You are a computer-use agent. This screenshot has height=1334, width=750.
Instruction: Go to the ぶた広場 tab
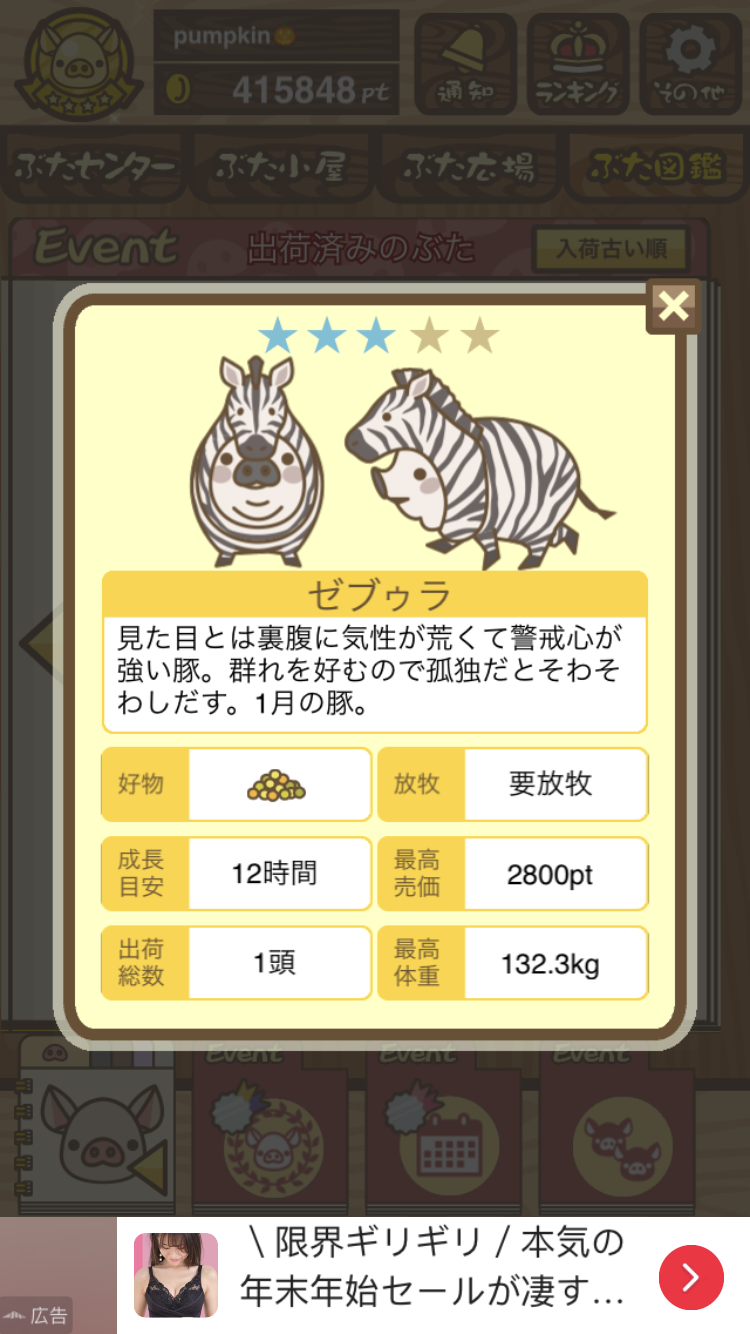[x=468, y=167]
